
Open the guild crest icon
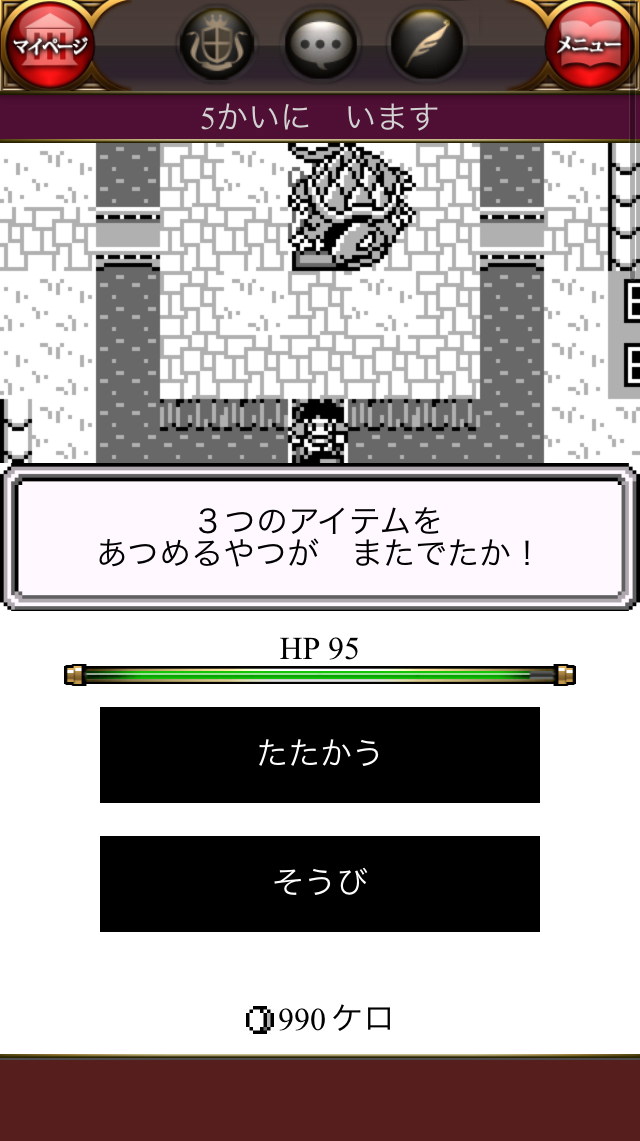click(216, 45)
